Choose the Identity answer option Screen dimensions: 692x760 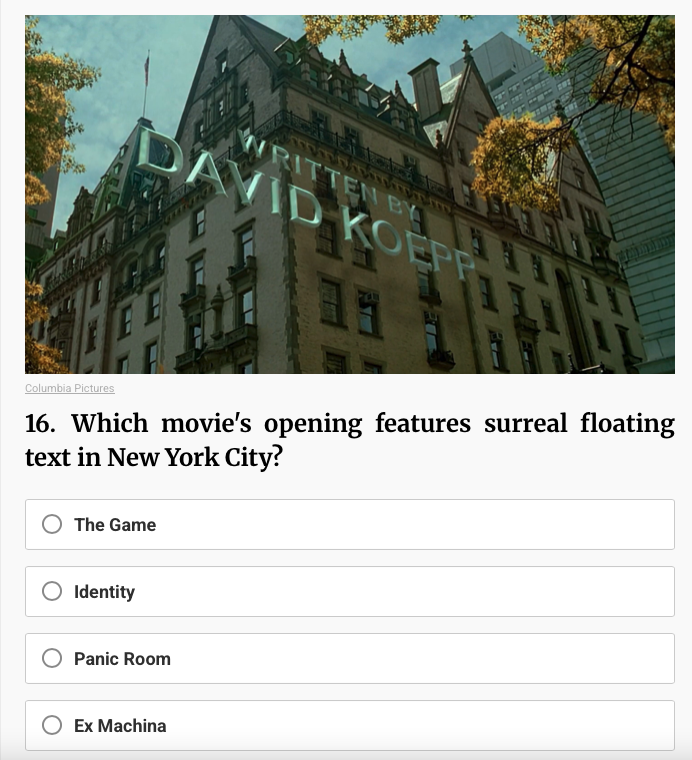53,592
